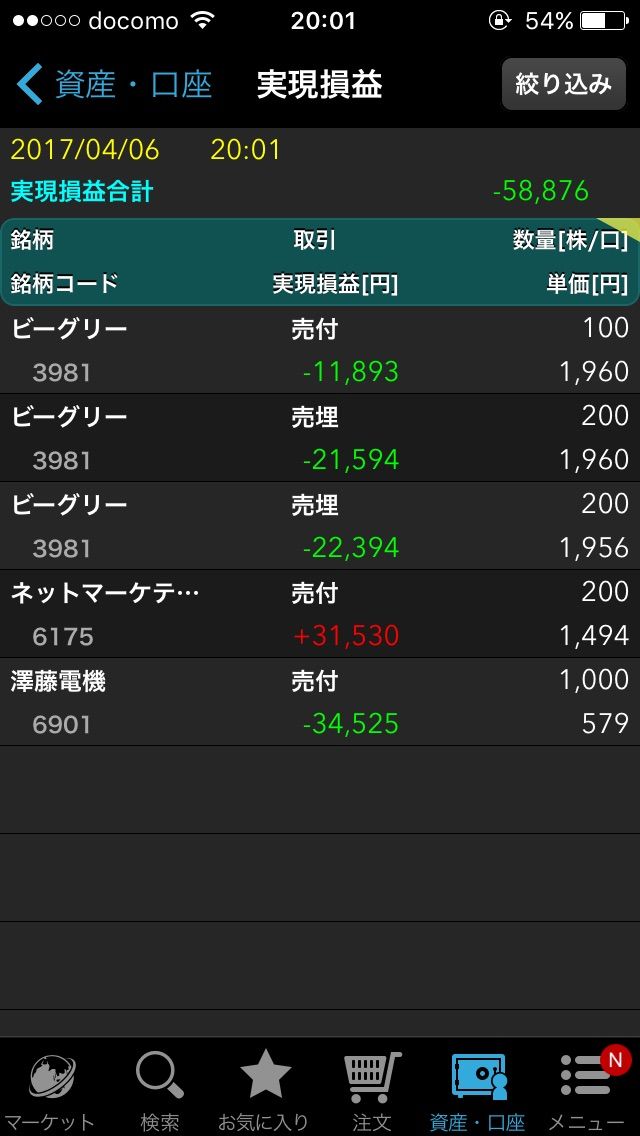Open ビーグリー row showing -21,594

[x=320, y=438]
